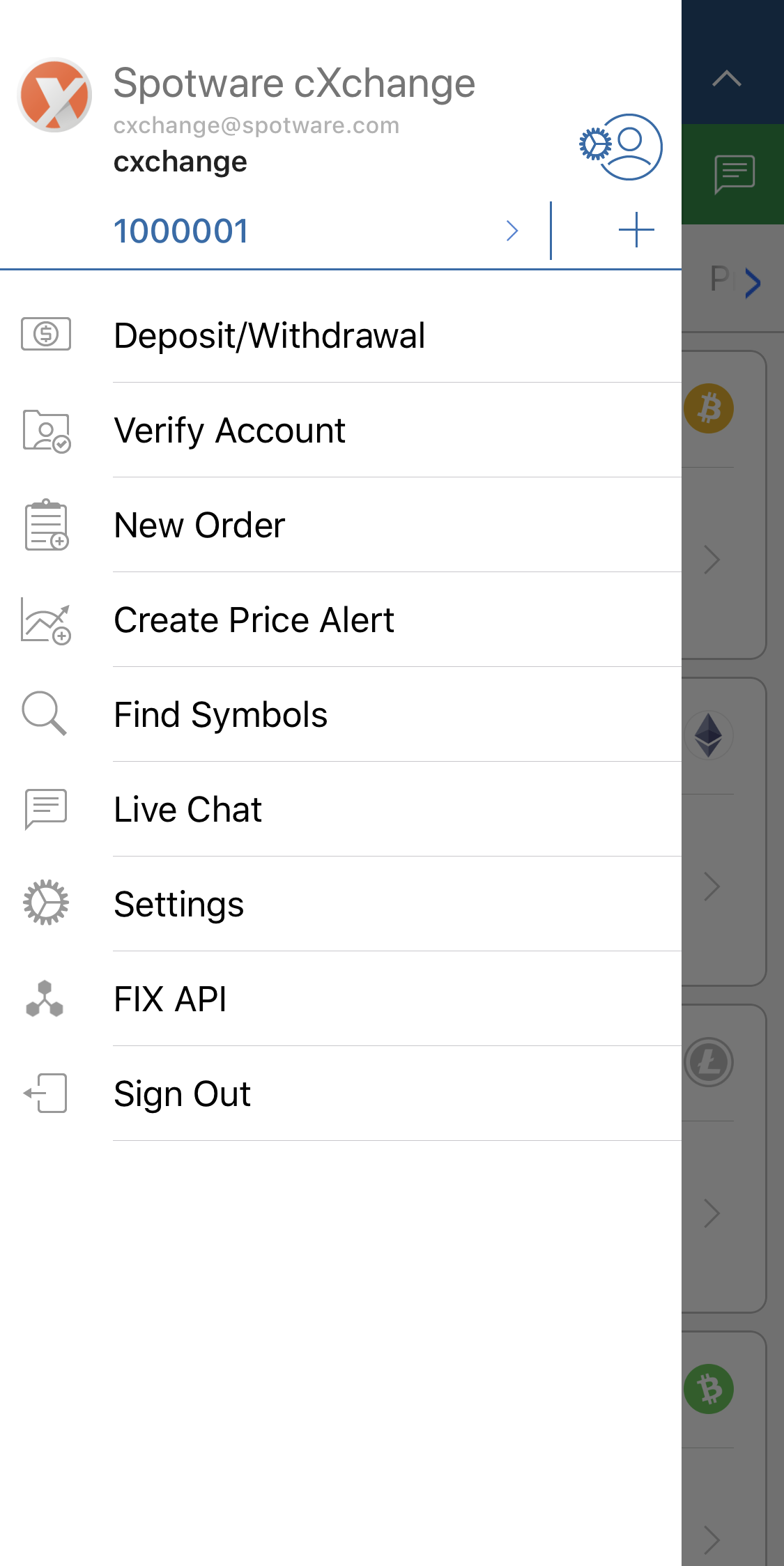This screenshot has width=784, height=1566.
Task: Open New Order
Action: point(341,525)
